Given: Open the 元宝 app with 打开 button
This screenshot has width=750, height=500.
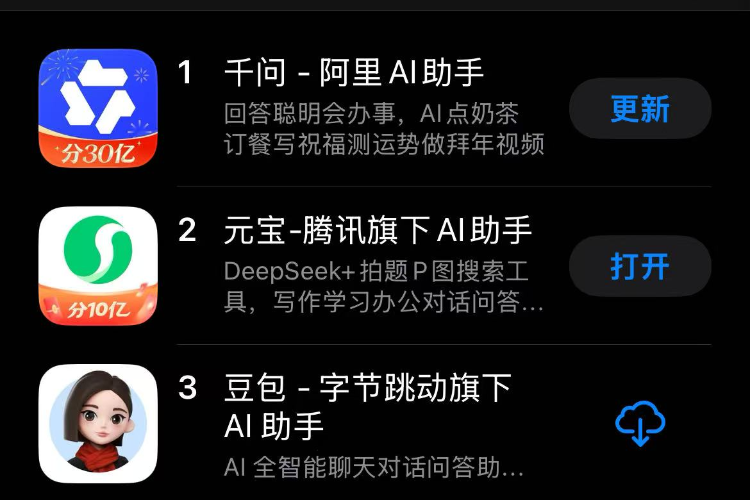Looking at the screenshot, I should click(640, 266).
